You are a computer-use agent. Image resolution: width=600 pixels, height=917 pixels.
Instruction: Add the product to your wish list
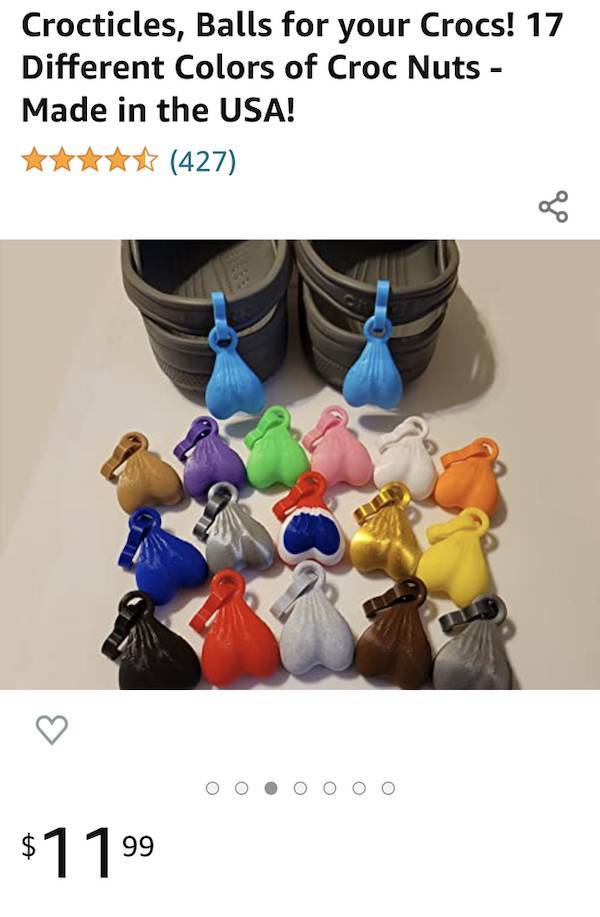pyautogui.click(x=52, y=730)
